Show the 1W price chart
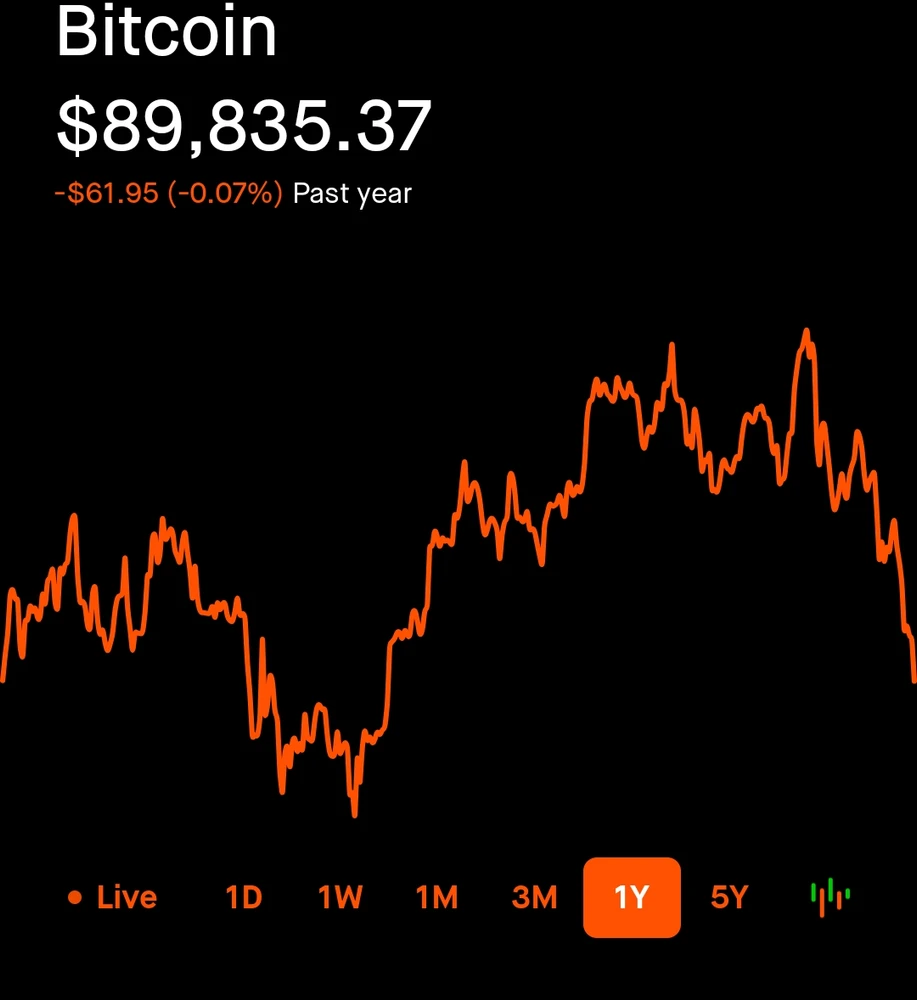This screenshot has height=1000, width=917. click(340, 897)
